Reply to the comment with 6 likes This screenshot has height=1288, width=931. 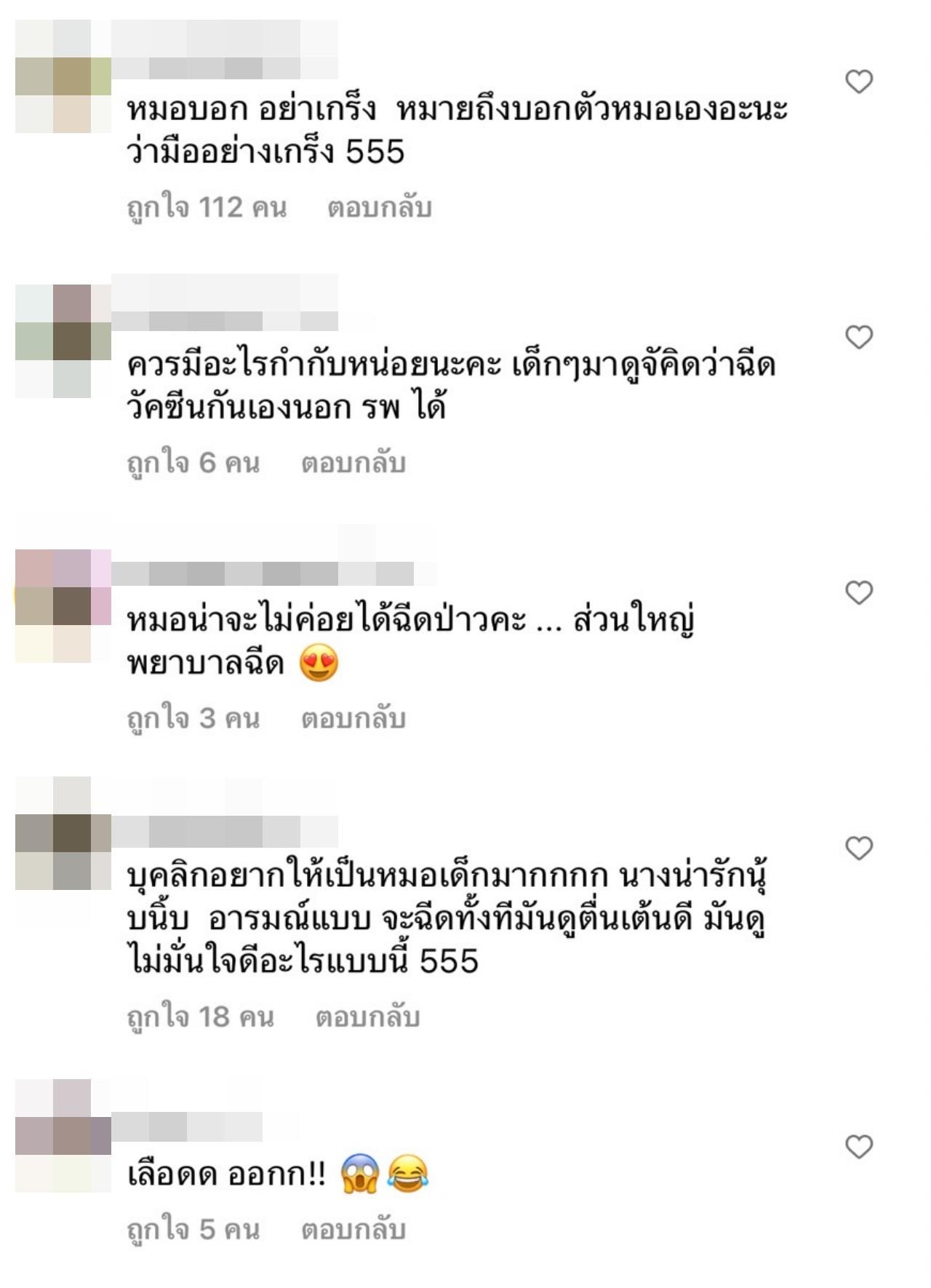pyautogui.click(x=353, y=464)
